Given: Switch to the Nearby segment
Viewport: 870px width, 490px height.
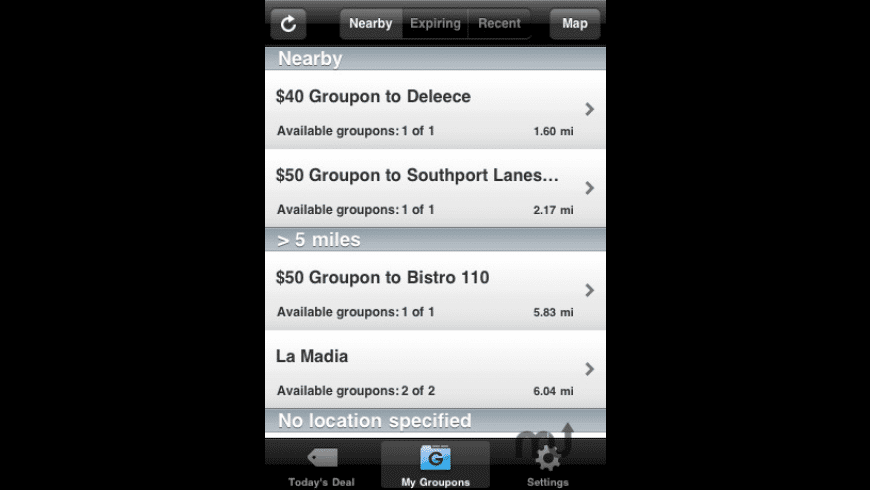Looking at the screenshot, I should click(x=371, y=24).
